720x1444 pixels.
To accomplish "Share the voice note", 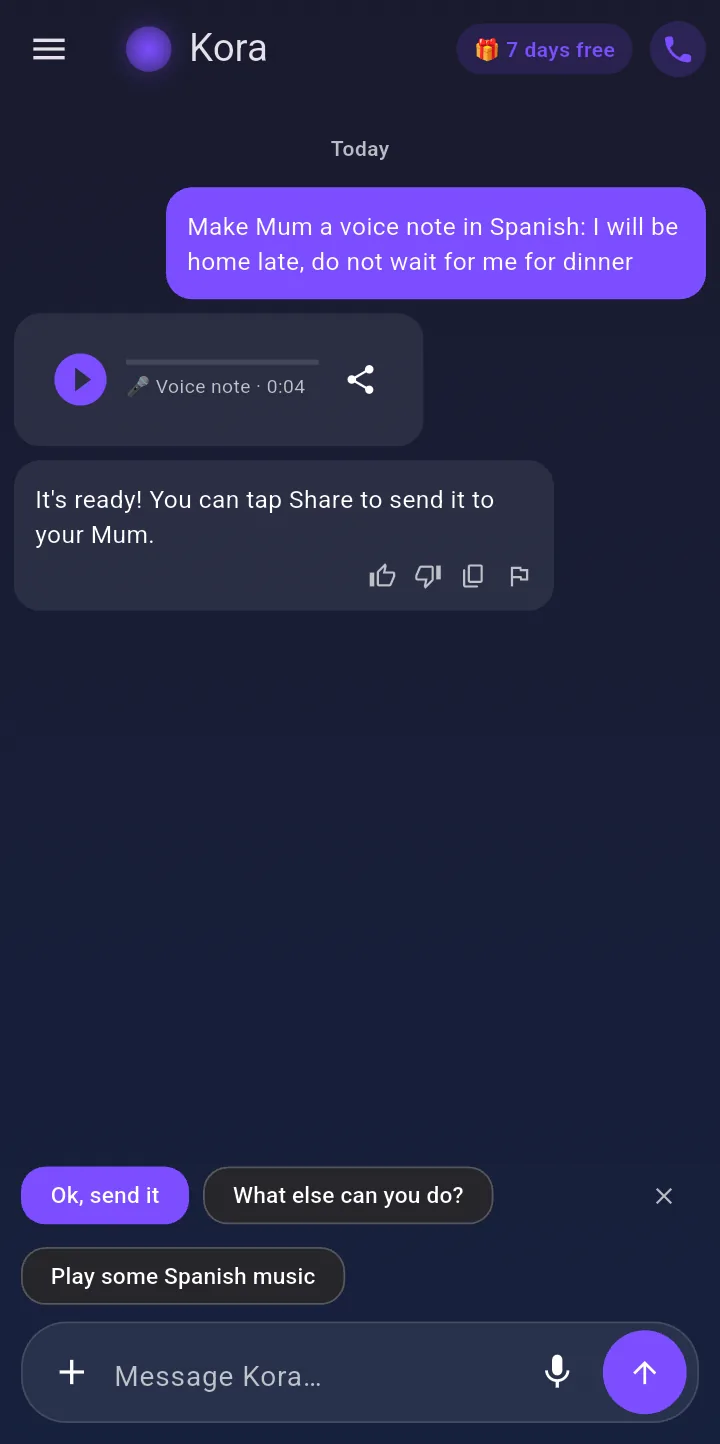I will (361, 380).
